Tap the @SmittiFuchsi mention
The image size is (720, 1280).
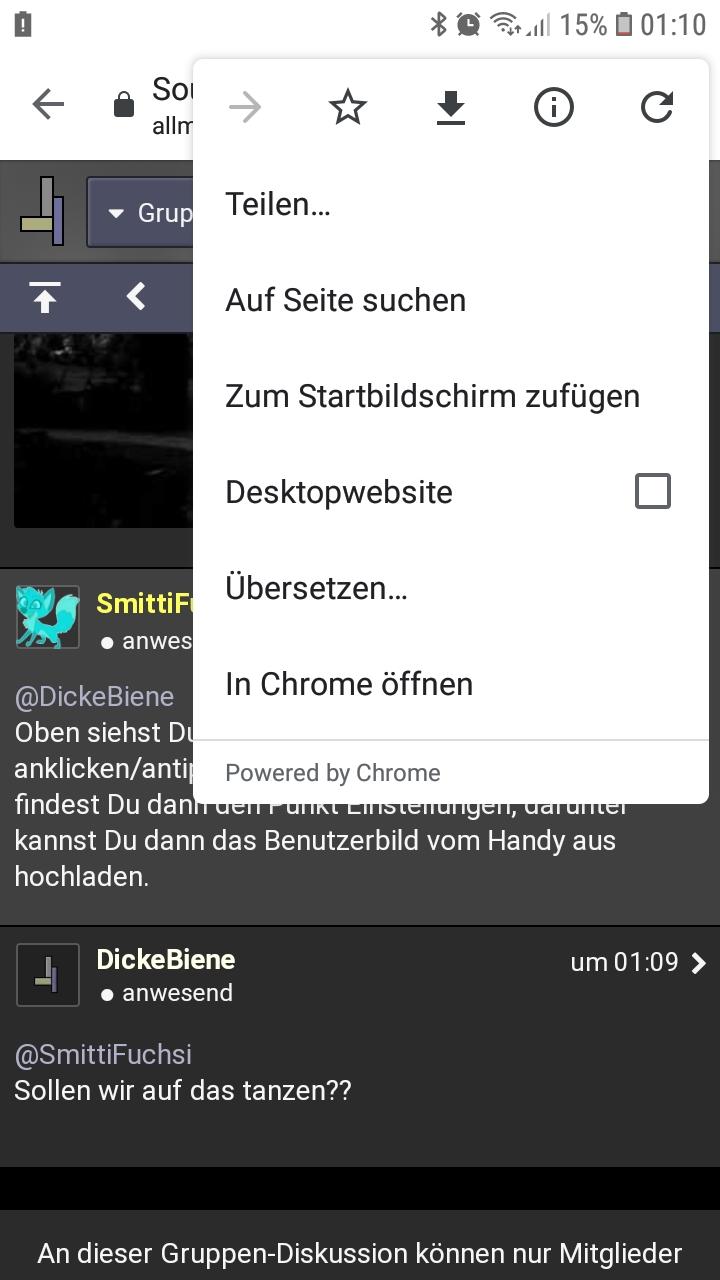tap(103, 1054)
